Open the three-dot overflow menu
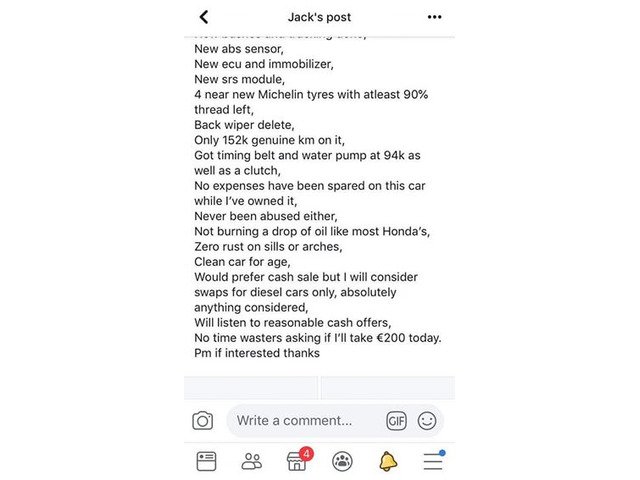 coord(434,17)
